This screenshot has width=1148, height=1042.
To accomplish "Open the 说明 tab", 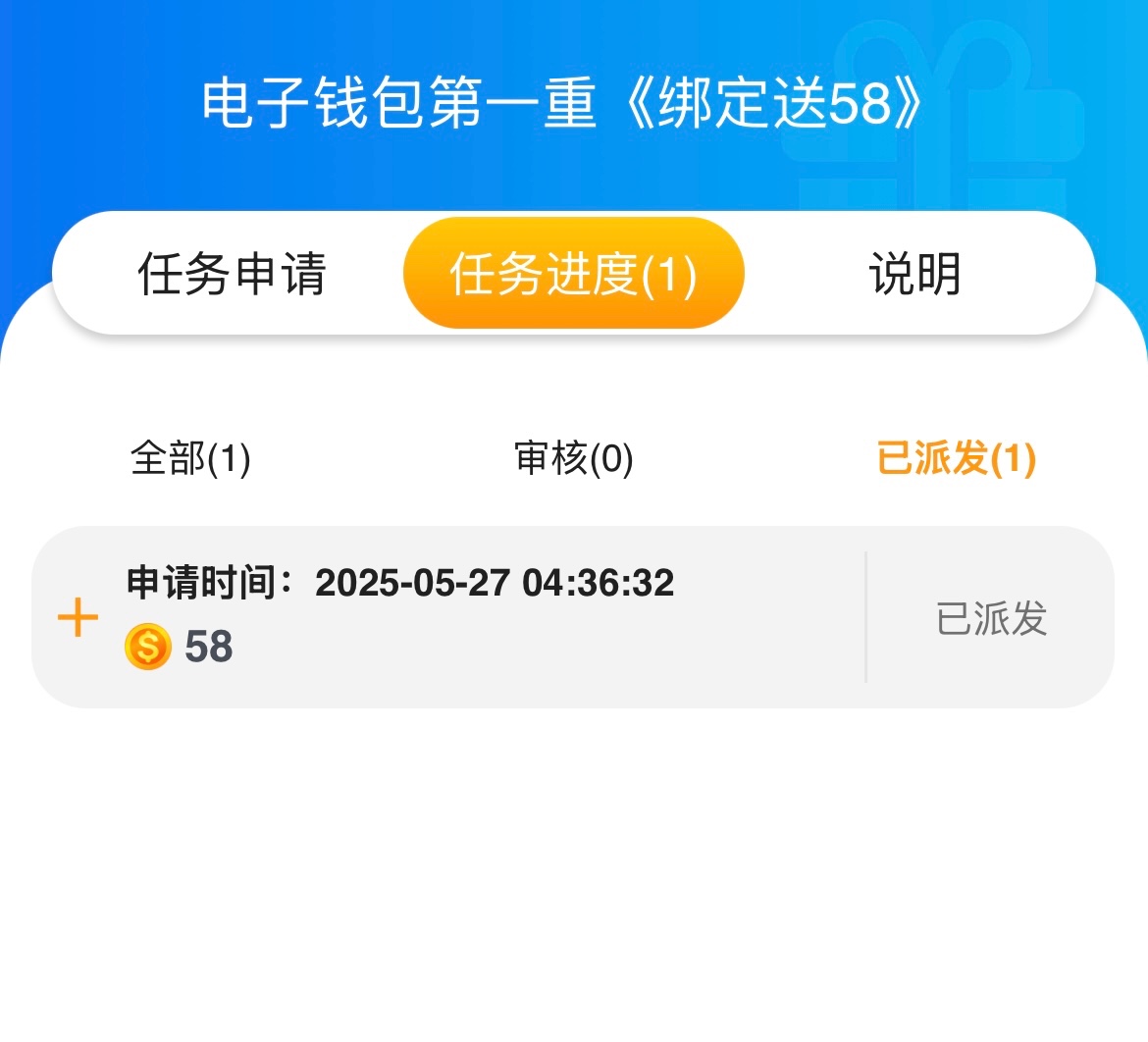I will [x=914, y=274].
